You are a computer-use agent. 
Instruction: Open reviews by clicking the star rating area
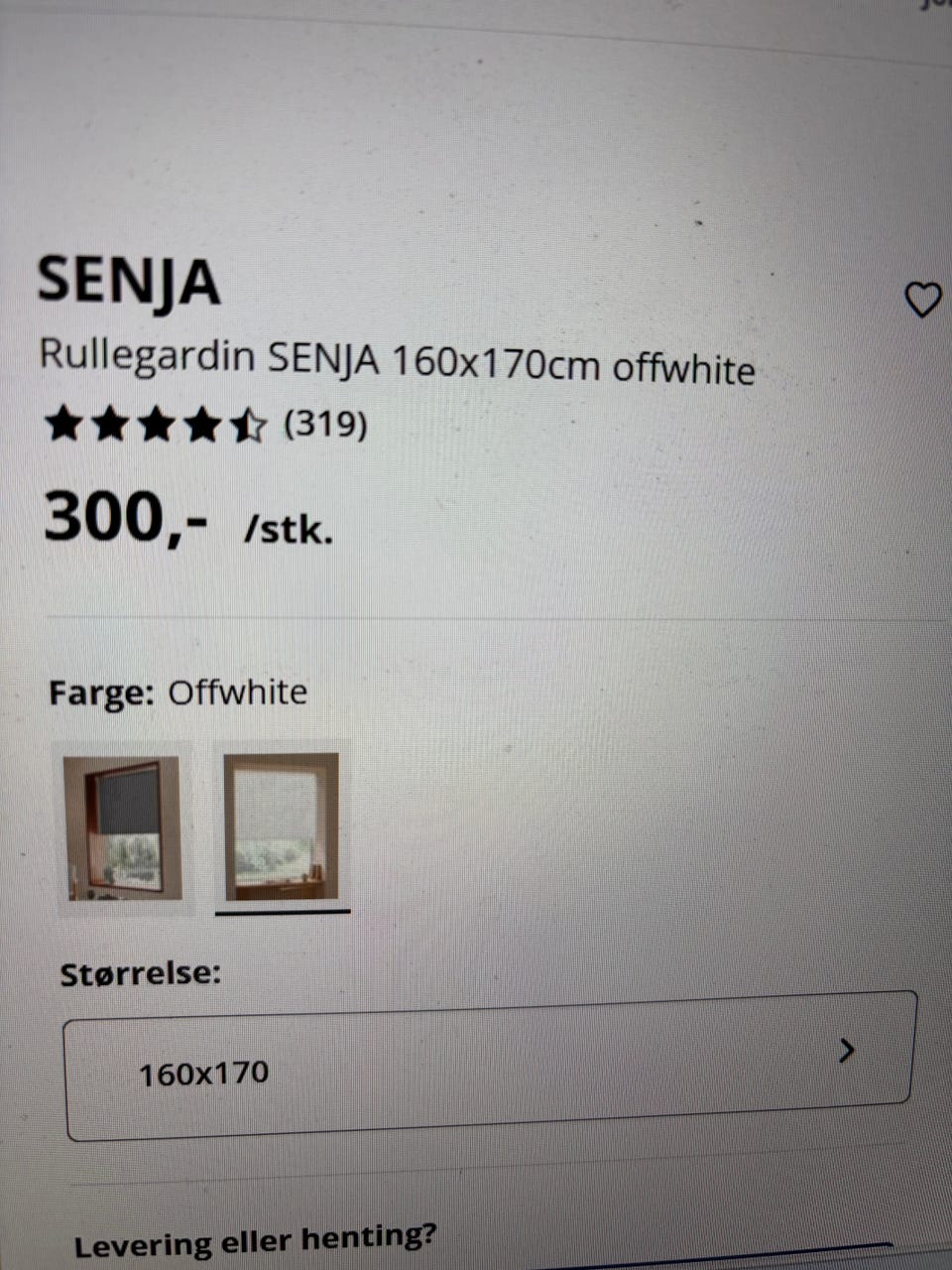pyautogui.click(x=154, y=425)
